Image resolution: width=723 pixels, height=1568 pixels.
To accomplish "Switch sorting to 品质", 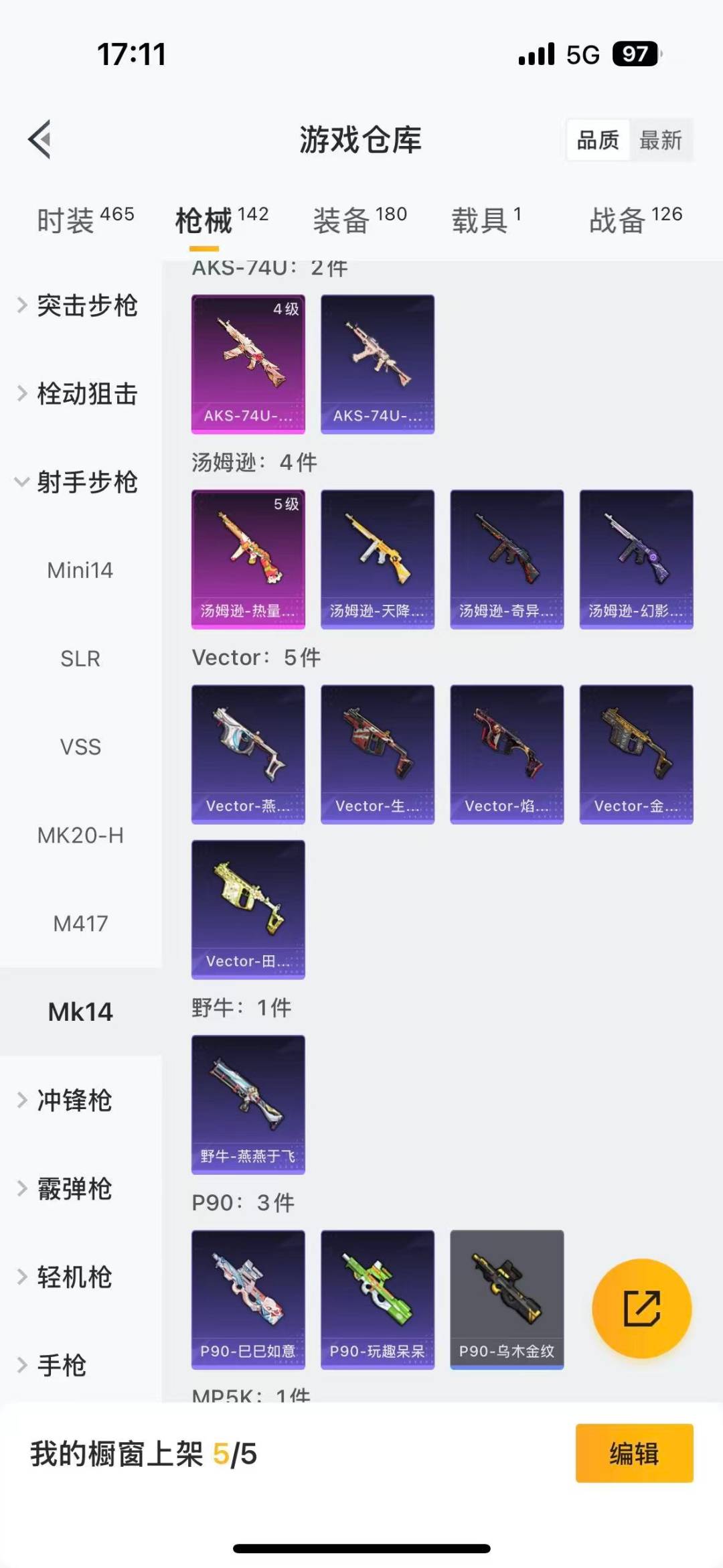I will pyautogui.click(x=598, y=139).
